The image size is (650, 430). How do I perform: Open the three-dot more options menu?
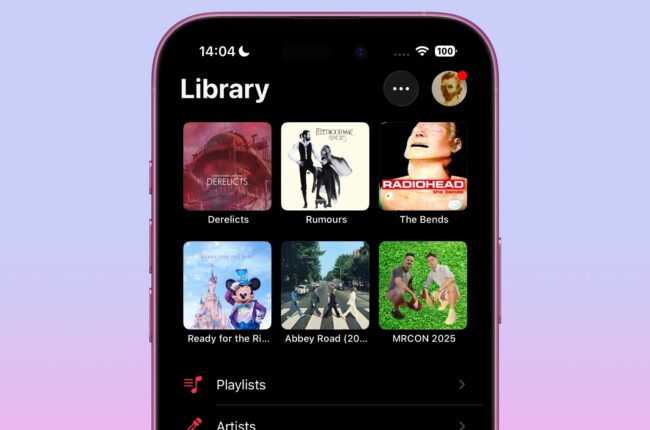pyautogui.click(x=401, y=89)
